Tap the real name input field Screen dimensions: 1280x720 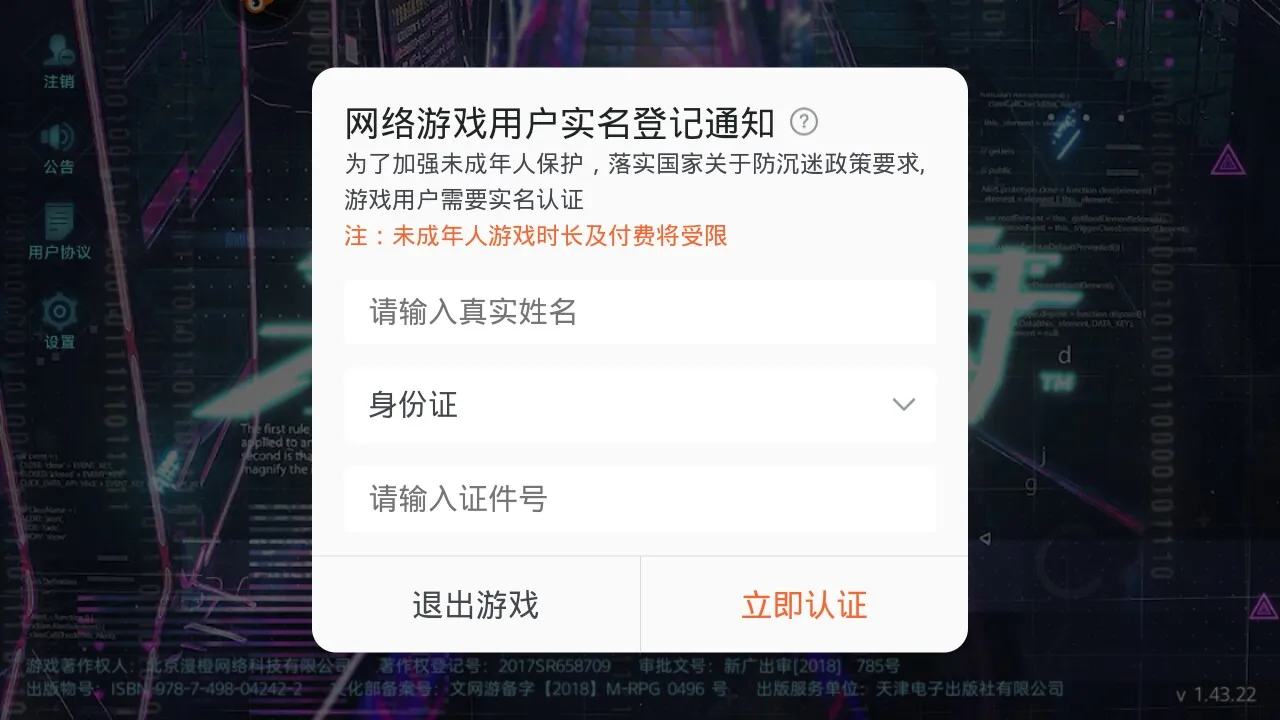pos(640,312)
